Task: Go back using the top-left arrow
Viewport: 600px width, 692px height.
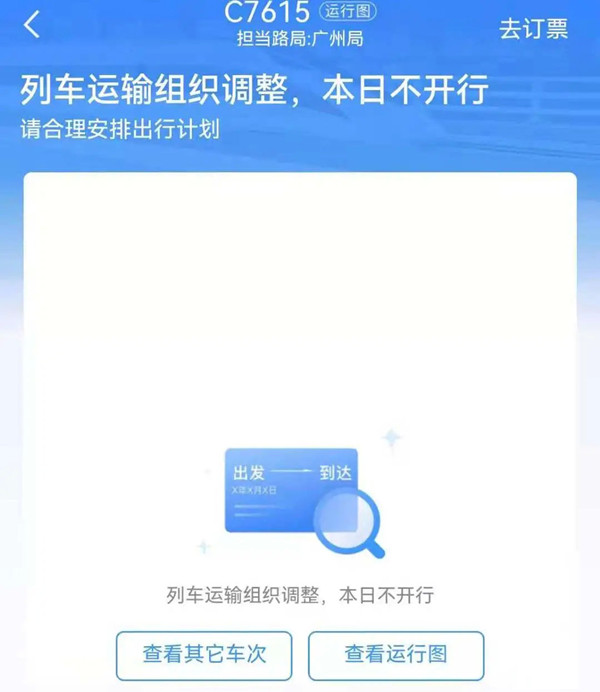Action: pyautogui.click(x=32, y=25)
